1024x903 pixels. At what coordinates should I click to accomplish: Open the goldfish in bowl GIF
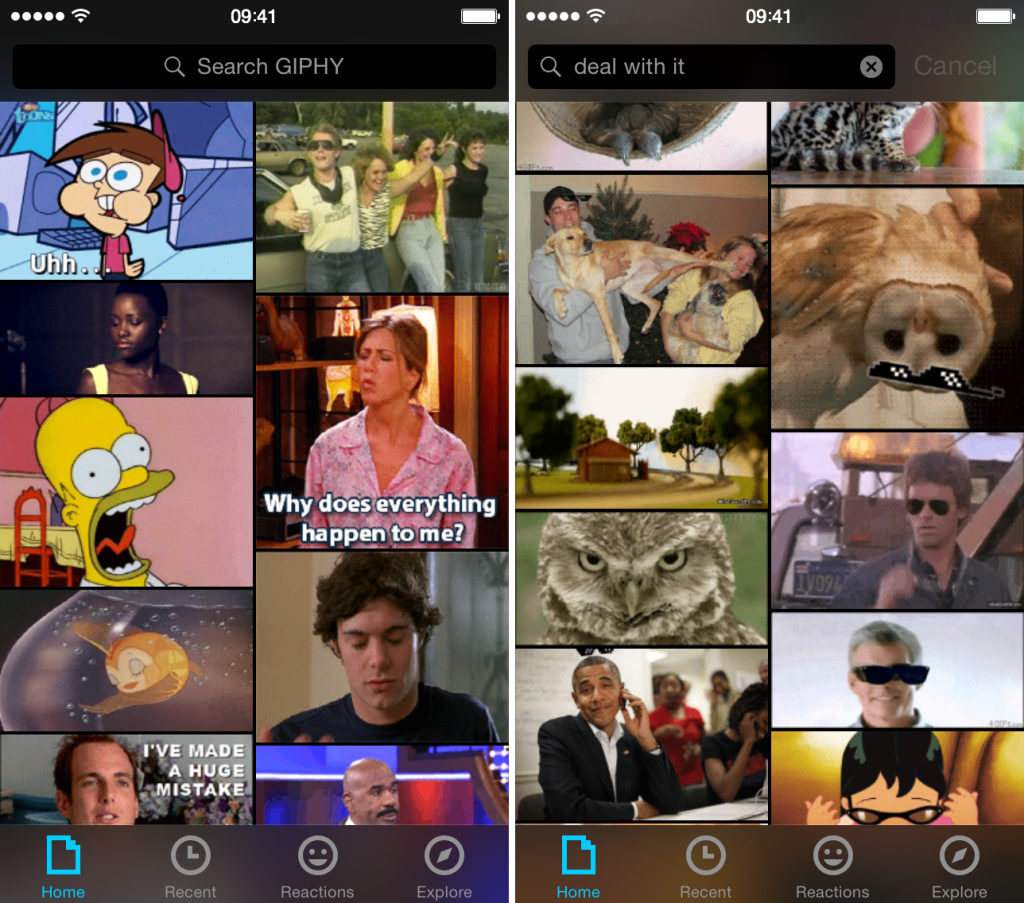[x=126, y=660]
